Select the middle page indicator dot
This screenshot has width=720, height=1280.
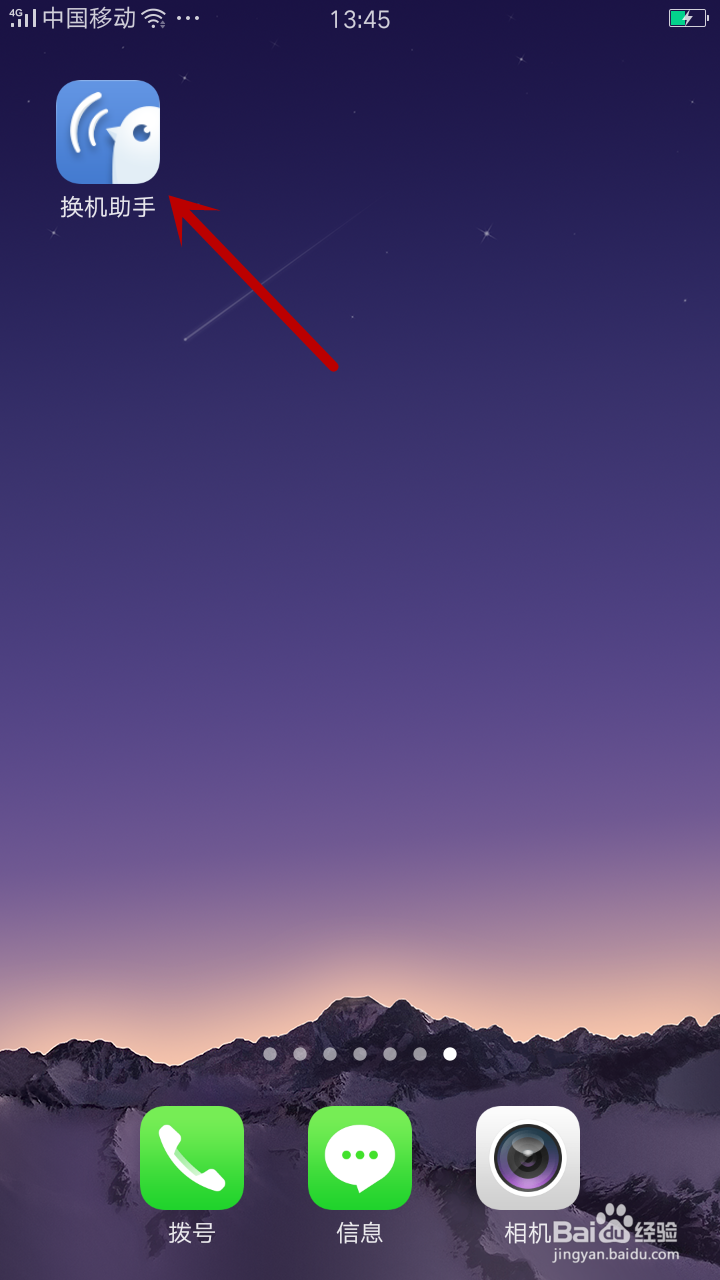tap(360, 1053)
